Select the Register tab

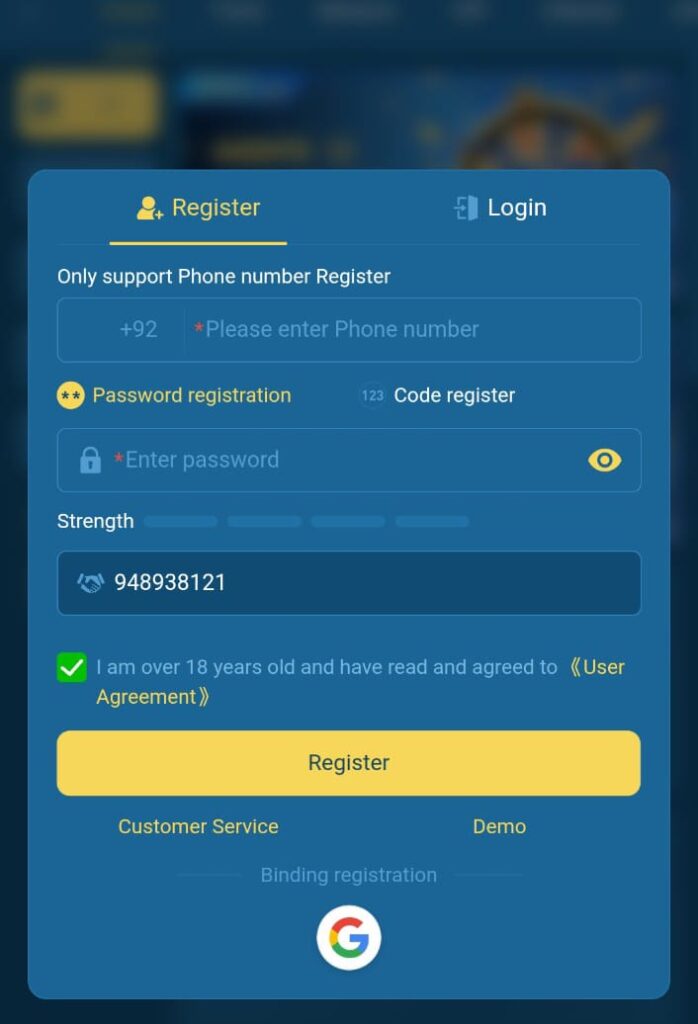click(198, 208)
